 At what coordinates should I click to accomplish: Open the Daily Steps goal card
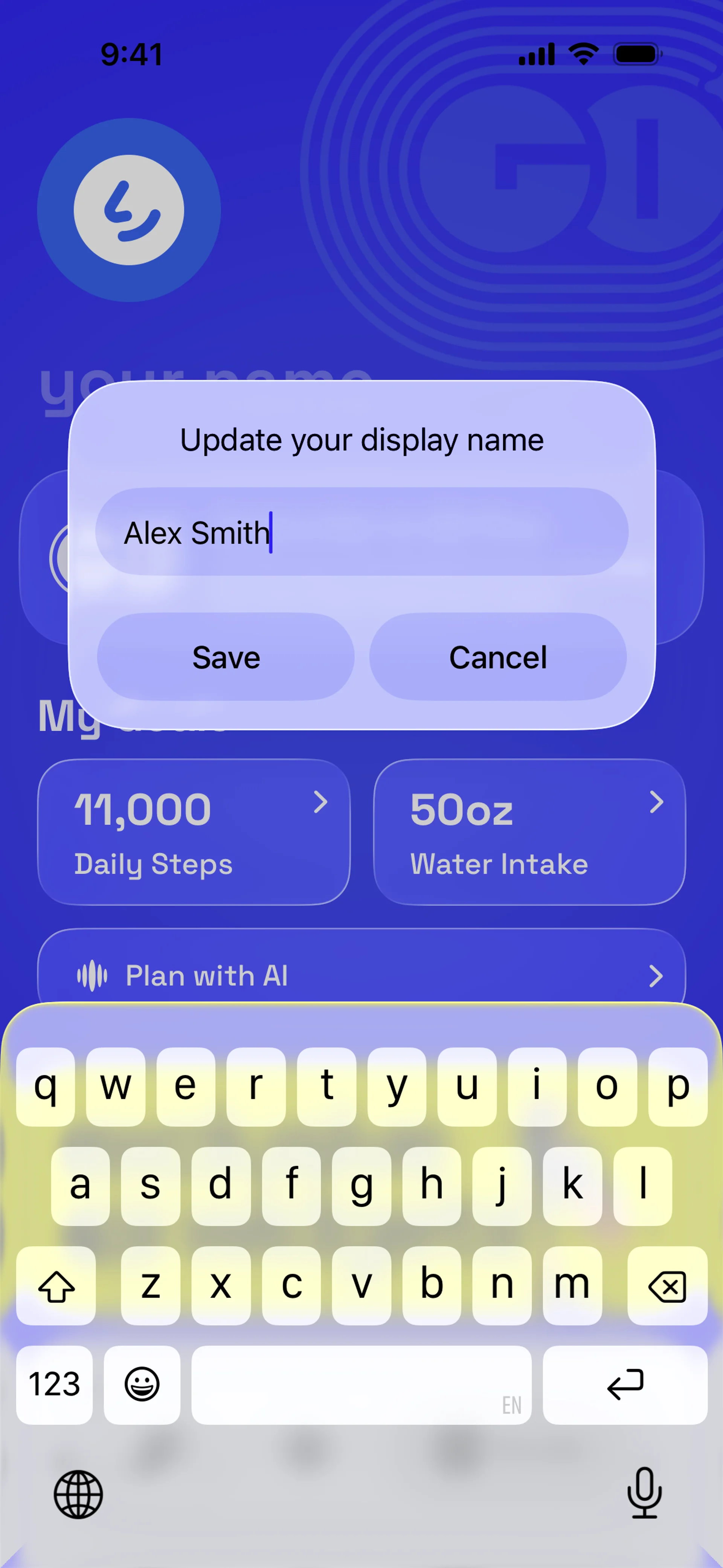194,831
